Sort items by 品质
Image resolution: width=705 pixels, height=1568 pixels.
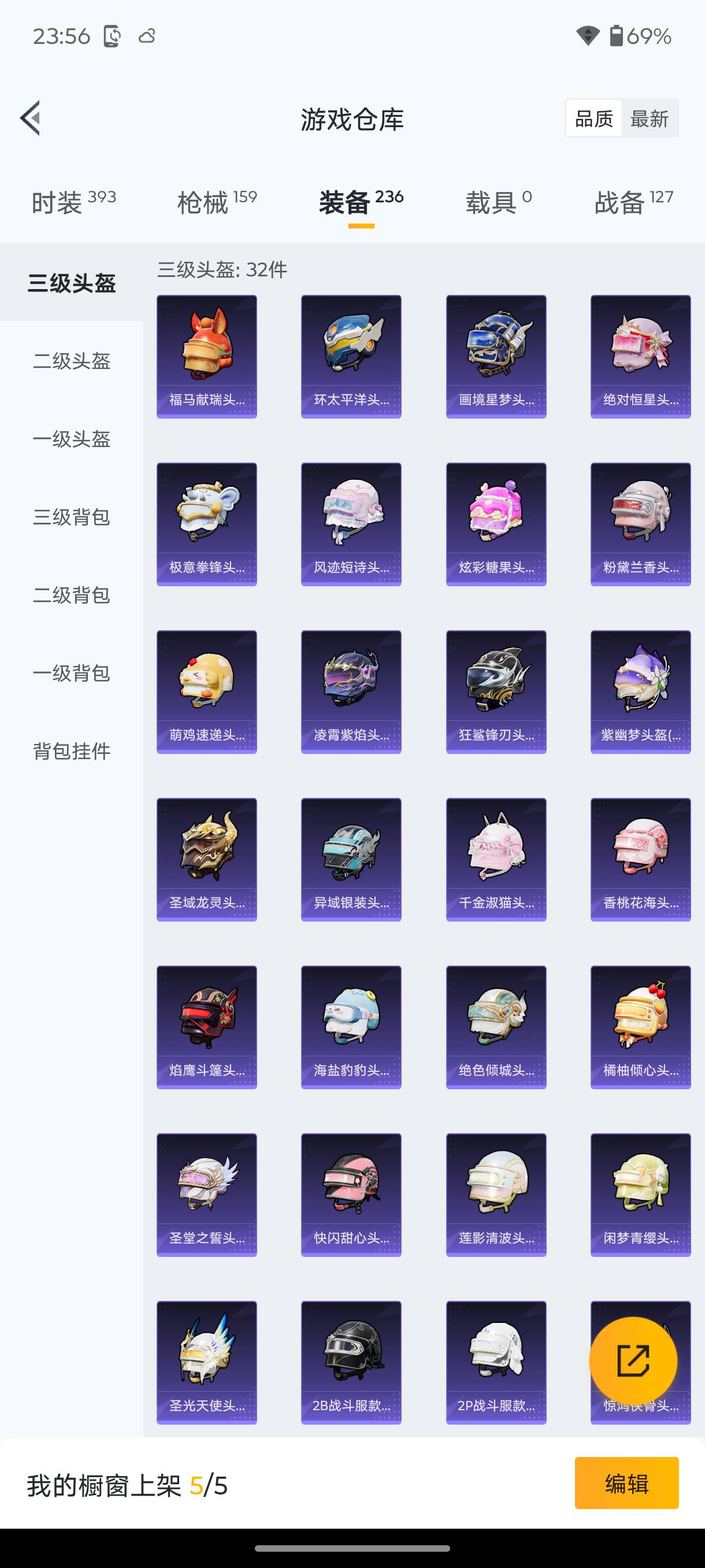pos(593,119)
